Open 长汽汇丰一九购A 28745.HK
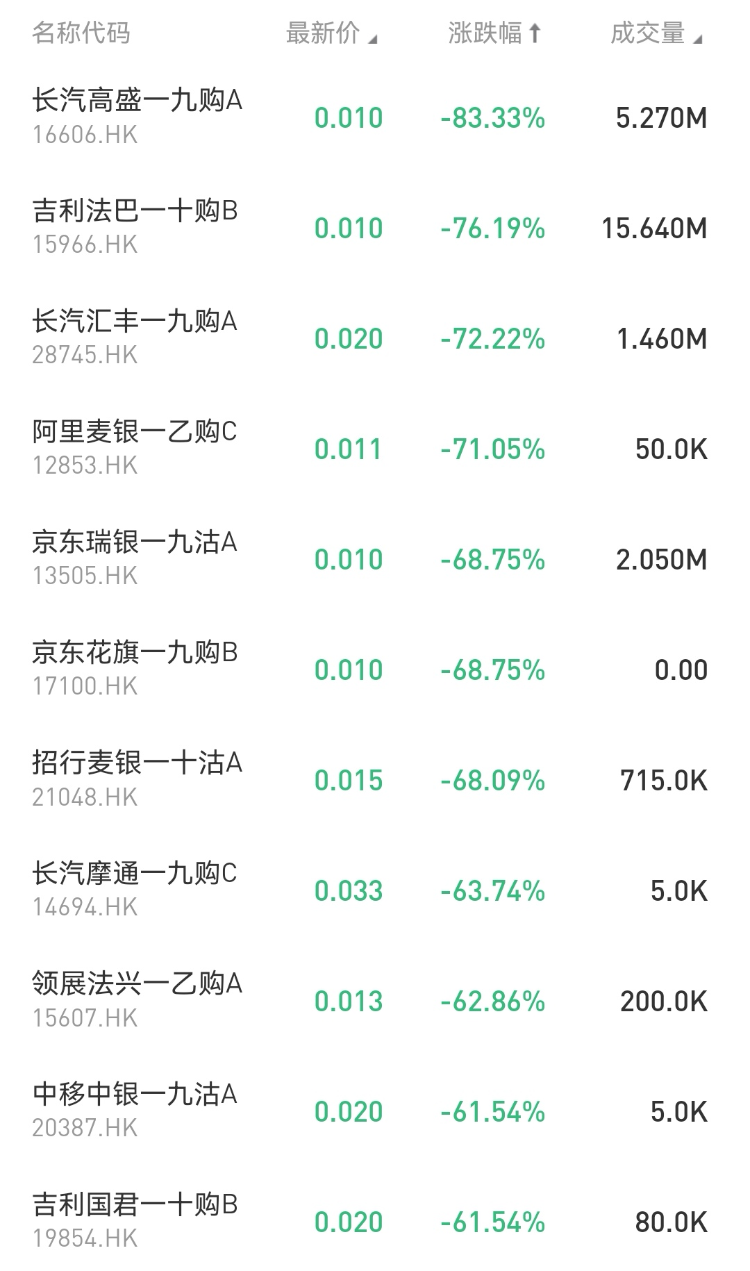Screen dimensions: 750x1271 point(375,338)
